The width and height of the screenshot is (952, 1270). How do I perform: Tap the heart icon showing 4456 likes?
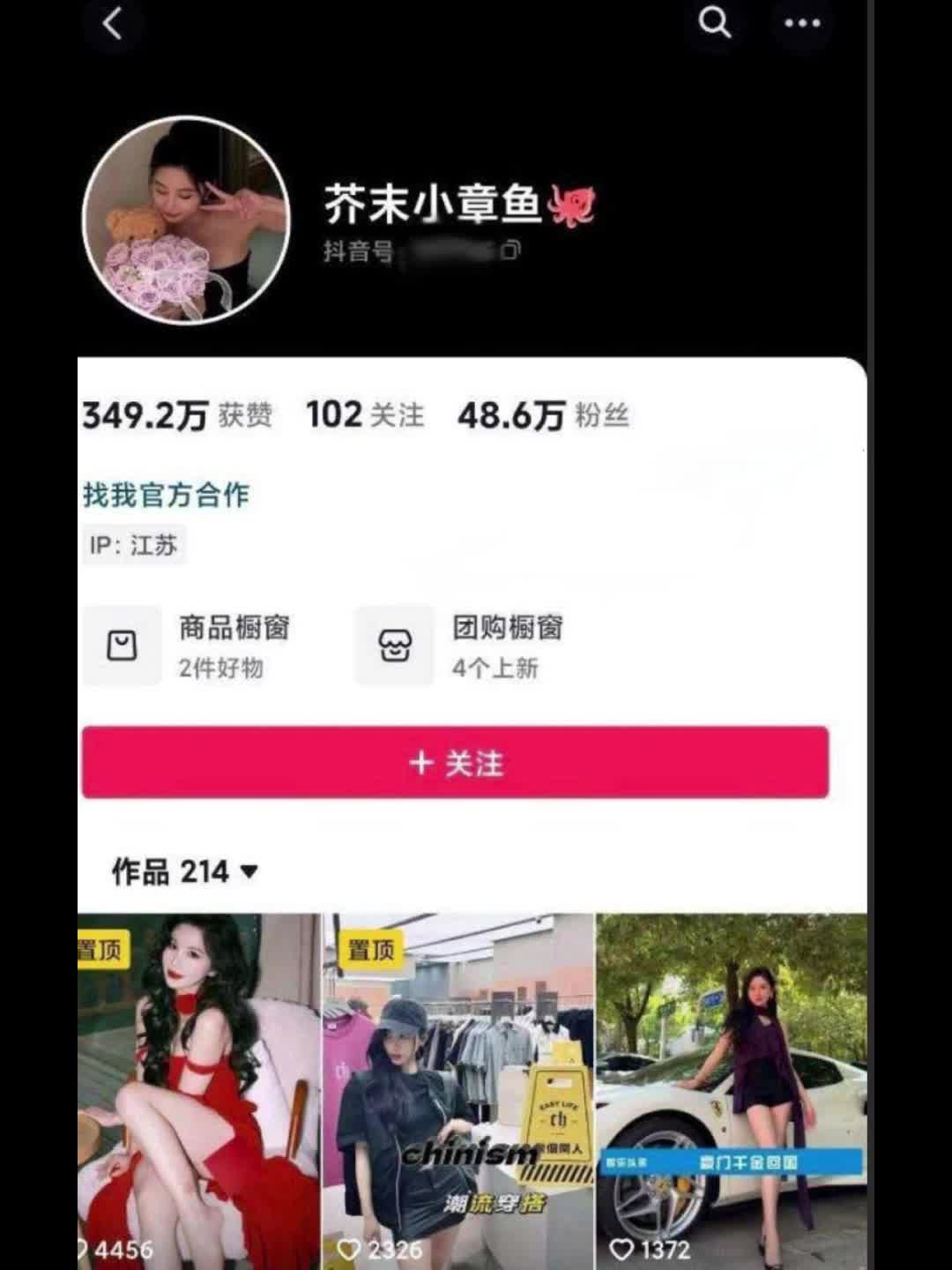[82, 1248]
